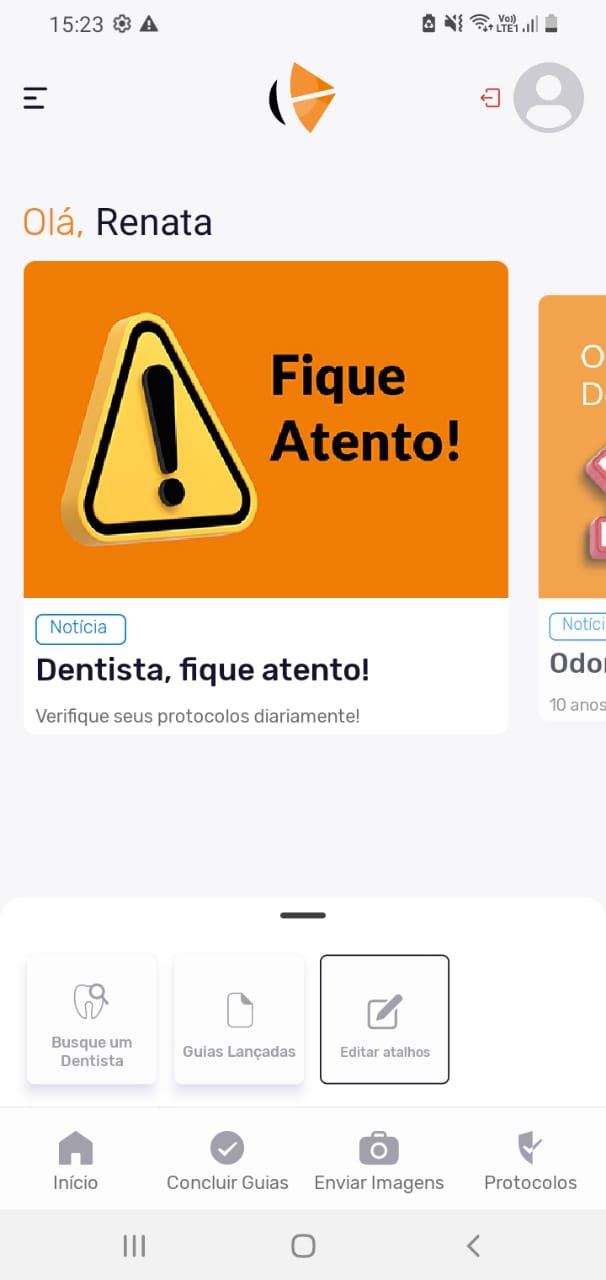Tap 'Editar atalhos' to edit shortcuts
Viewport: 606px width, 1280px height.
click(x=385, y=1019)
